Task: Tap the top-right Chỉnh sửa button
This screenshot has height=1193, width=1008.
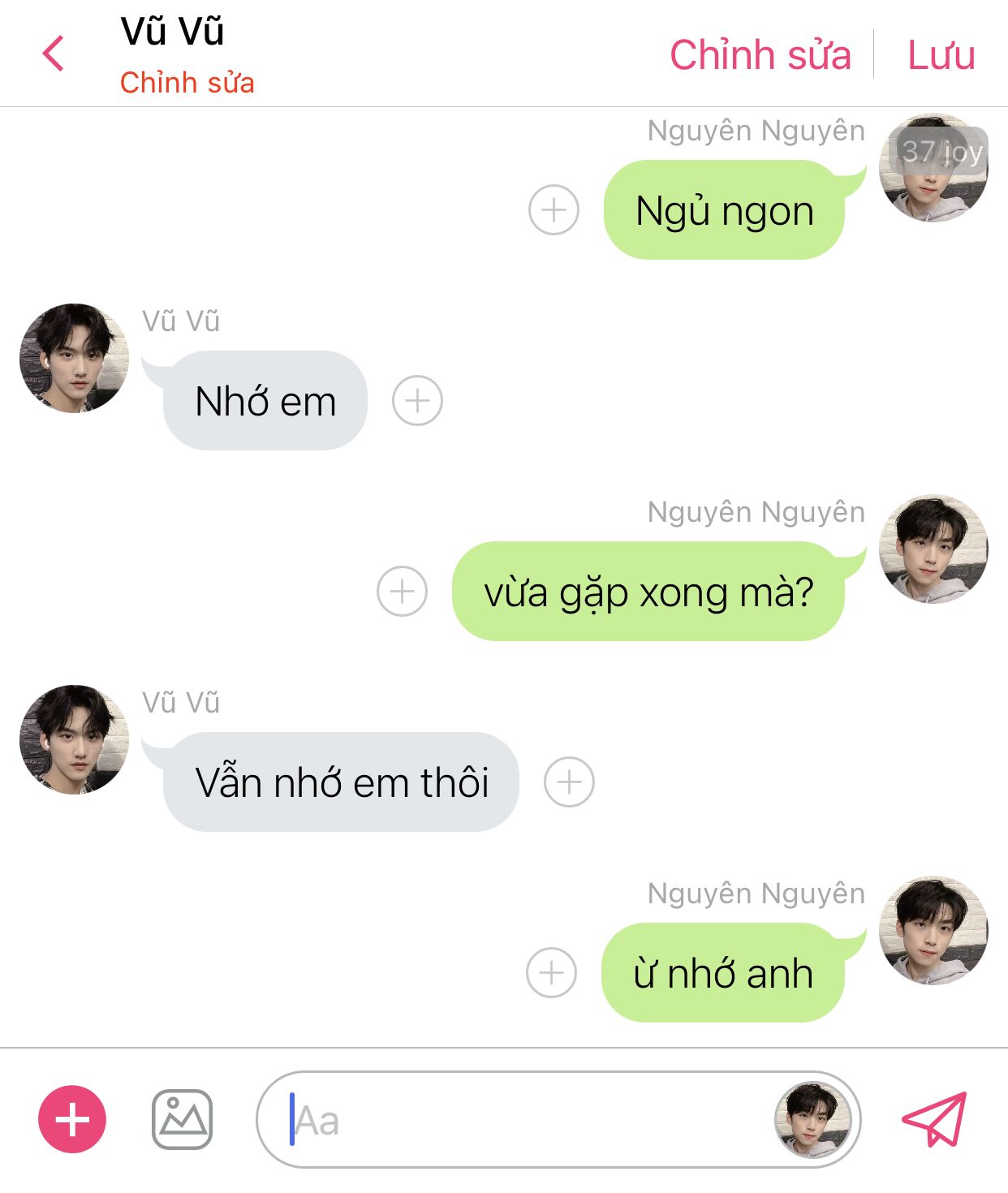Action: coord(760,55)
